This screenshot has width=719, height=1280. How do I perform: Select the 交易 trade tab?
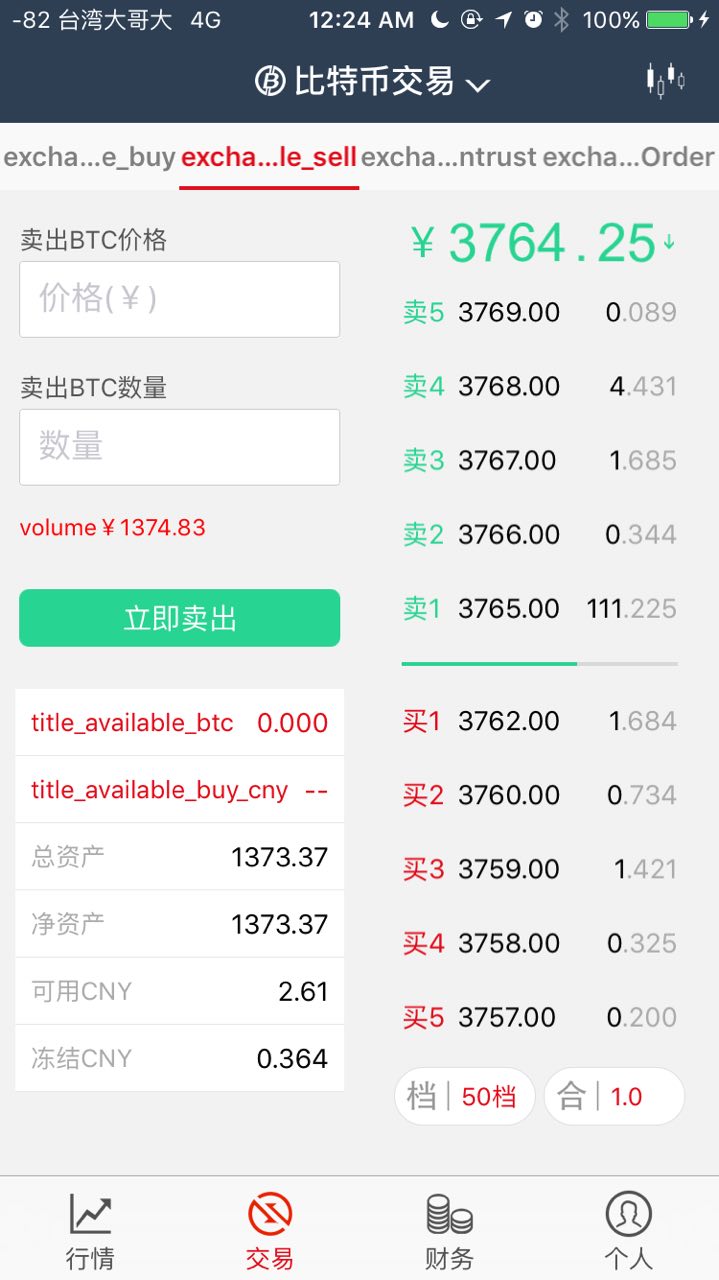pos(269,1230)
